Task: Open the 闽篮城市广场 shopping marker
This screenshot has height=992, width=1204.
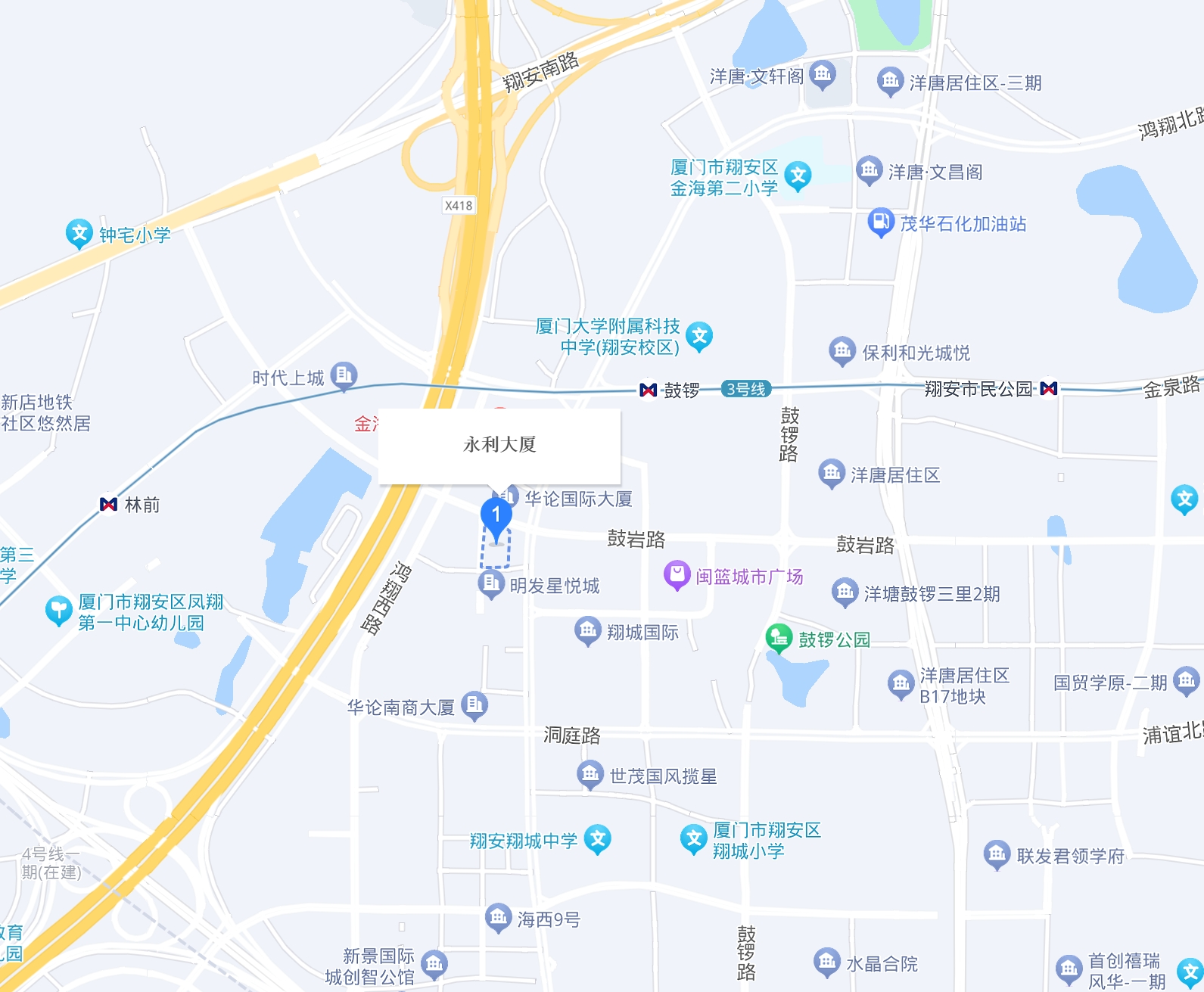Action: point(677,575)
